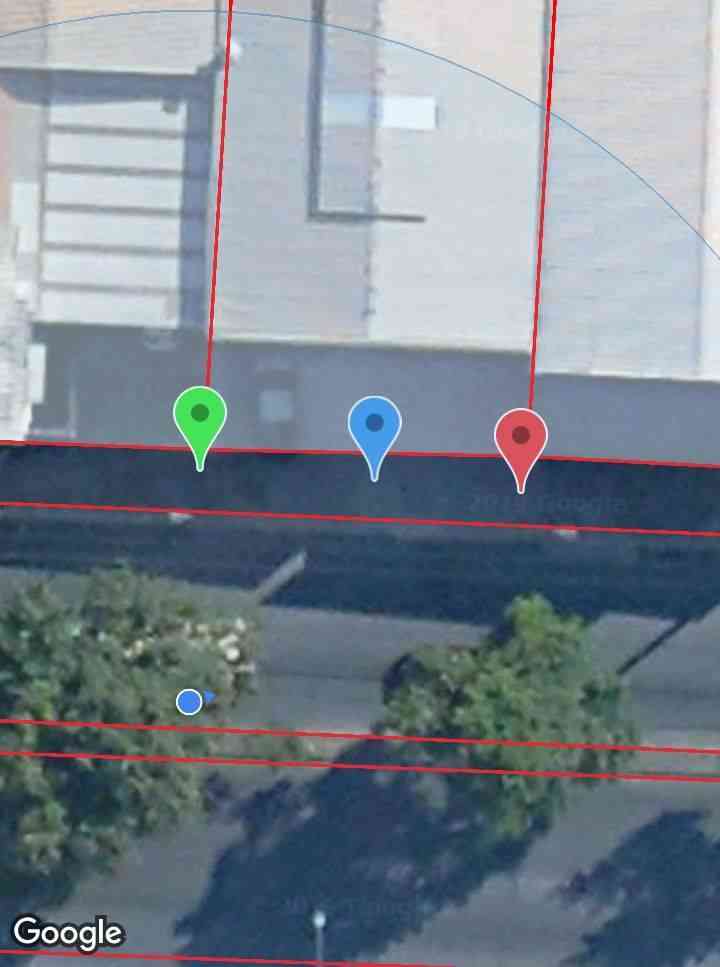
Task: Tap the blue current location dot
Action: click(x=189, y=702)
